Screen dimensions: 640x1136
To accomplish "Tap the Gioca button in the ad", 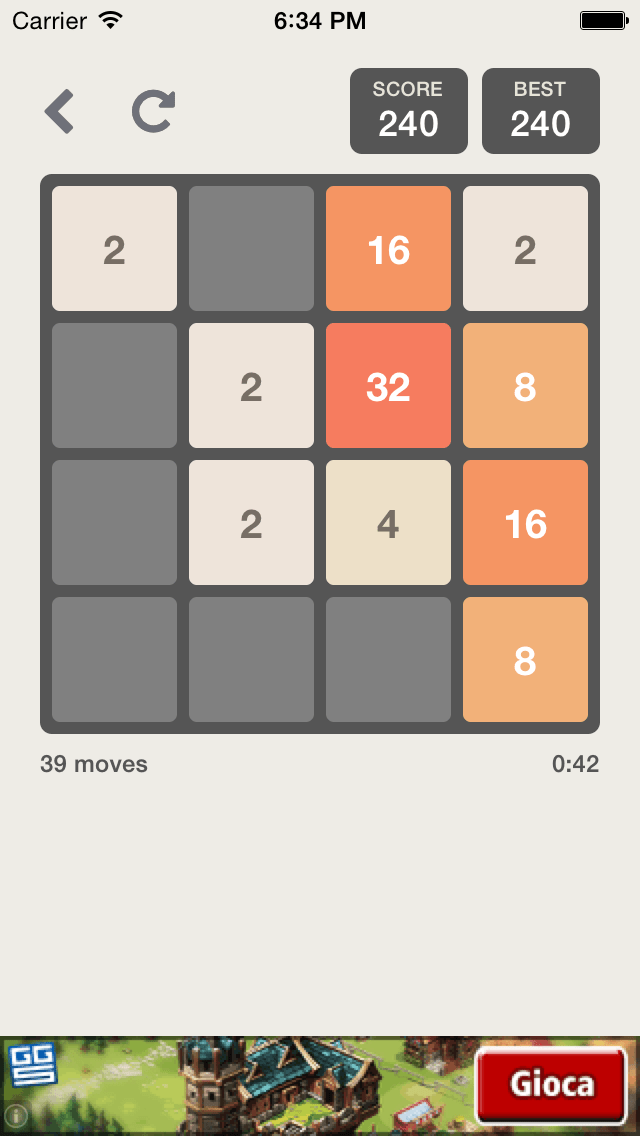I will 551,1084.
